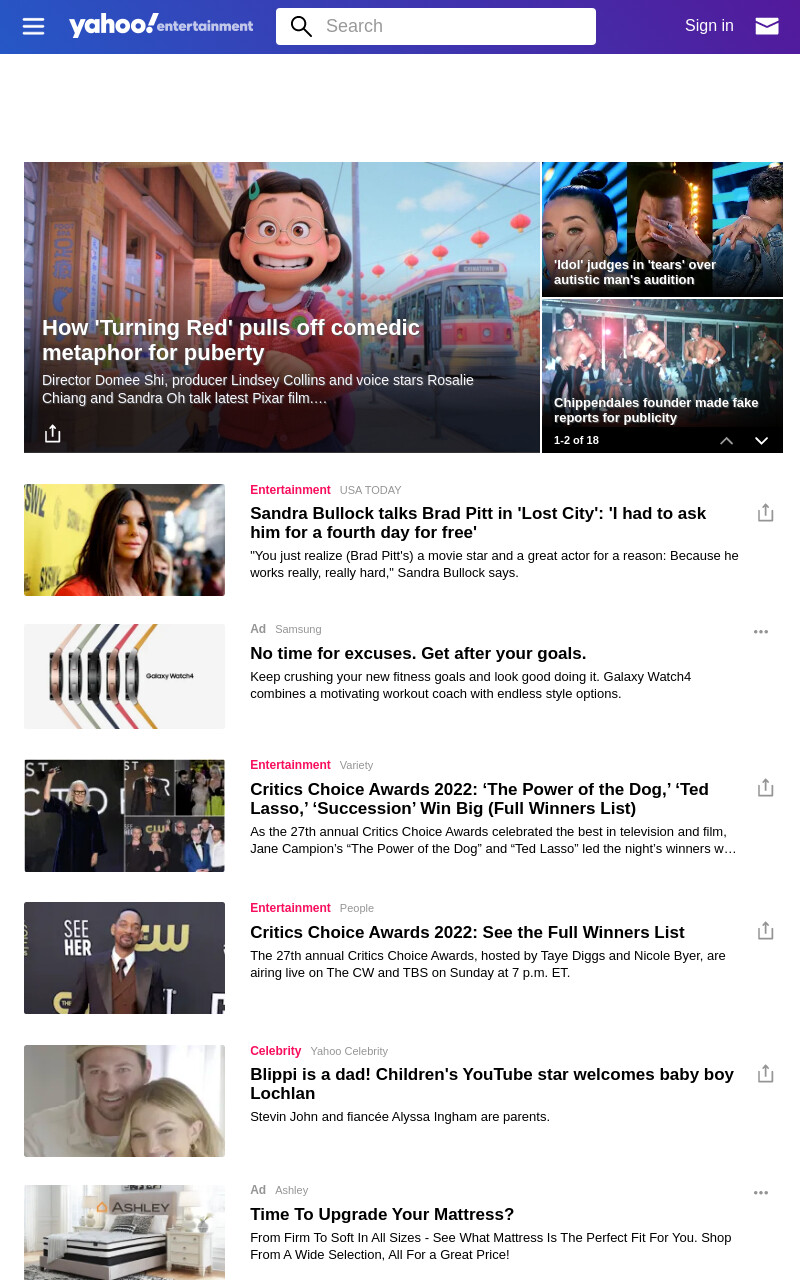Viewport: 800px width, 1280px height.
Task: Open options for the Ashley mattress ad
Action: pos(761,1193)
